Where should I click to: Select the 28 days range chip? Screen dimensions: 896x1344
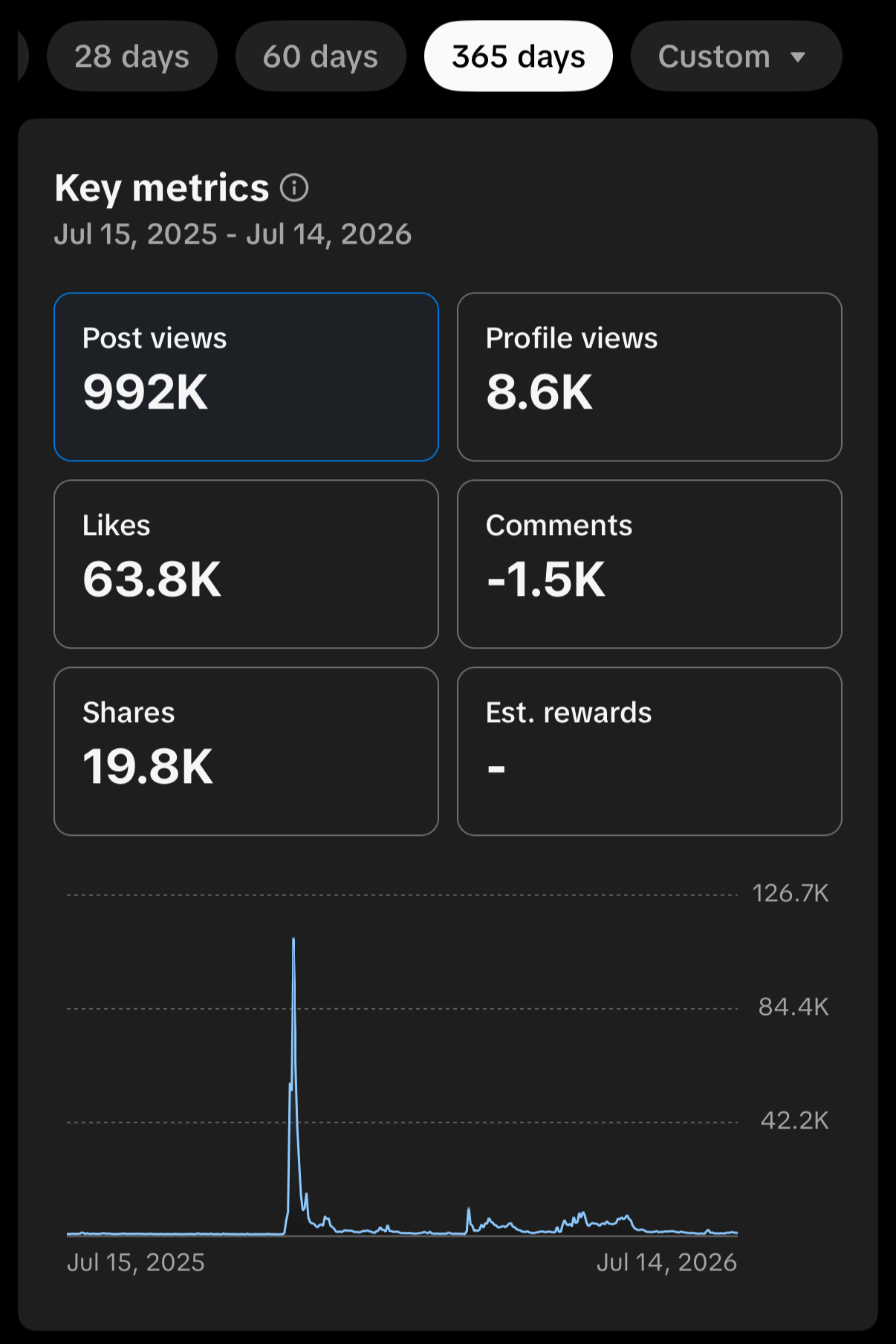pos(132,56)
